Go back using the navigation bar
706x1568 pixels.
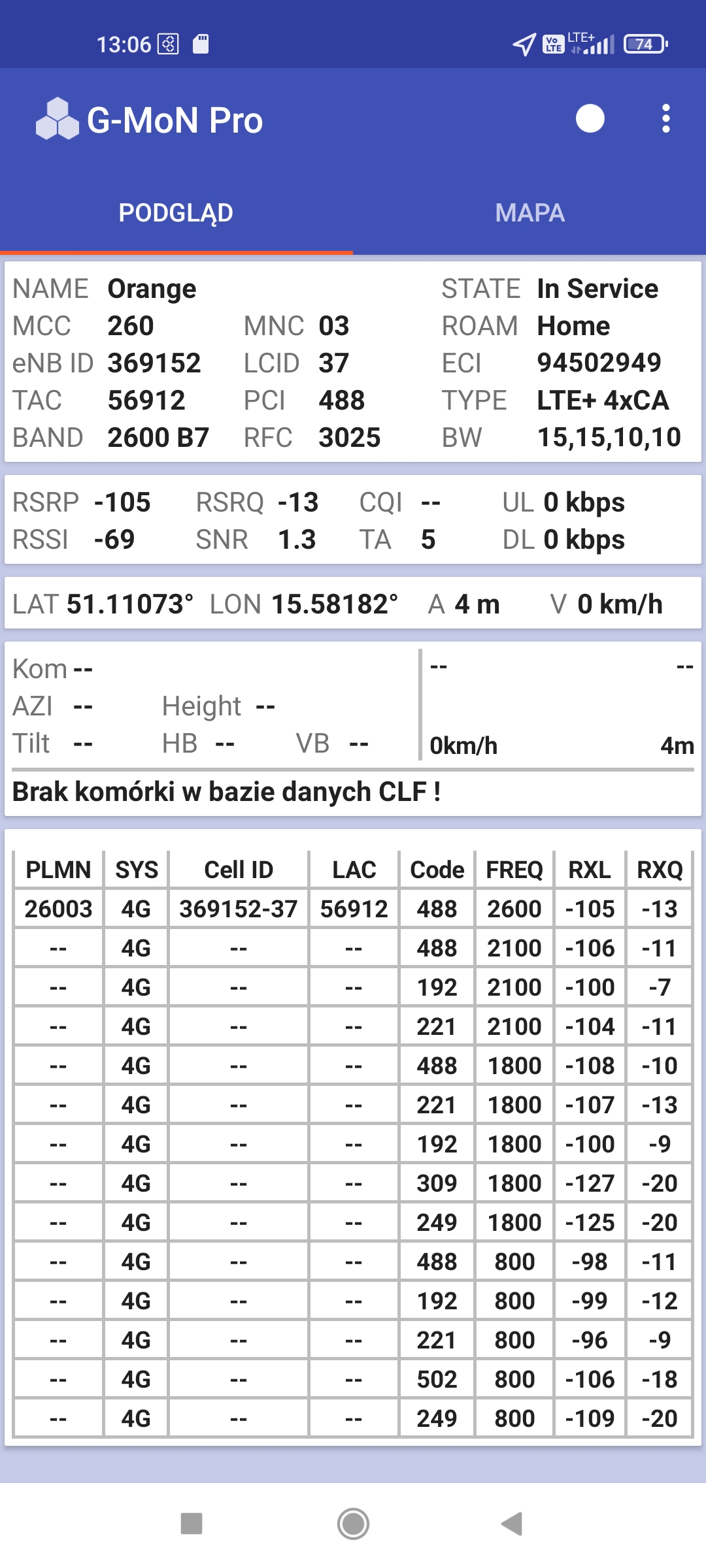(512, 1524)
